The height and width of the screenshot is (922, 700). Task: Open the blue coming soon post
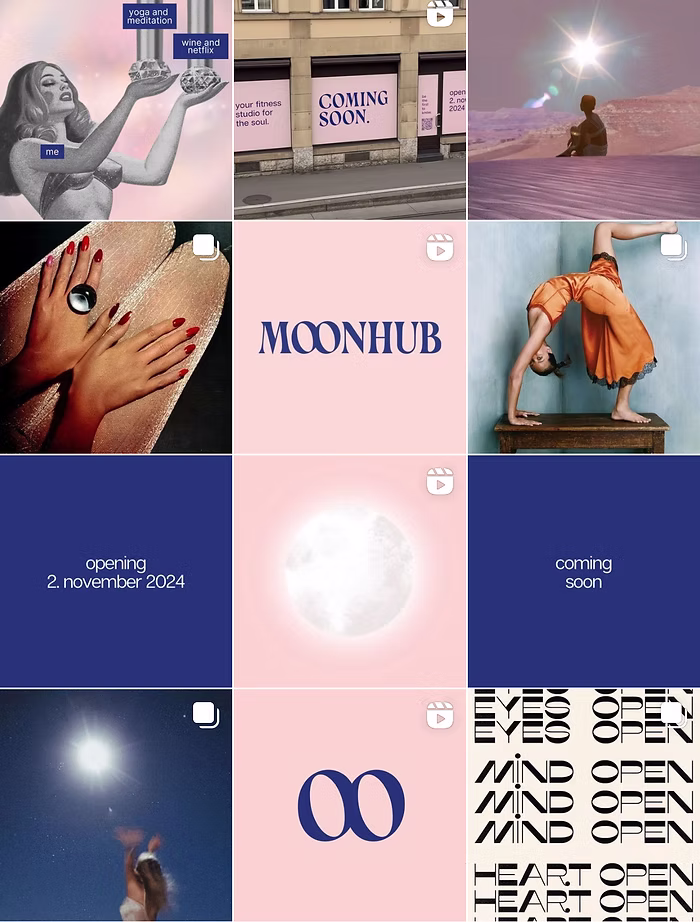coord(583,571)
